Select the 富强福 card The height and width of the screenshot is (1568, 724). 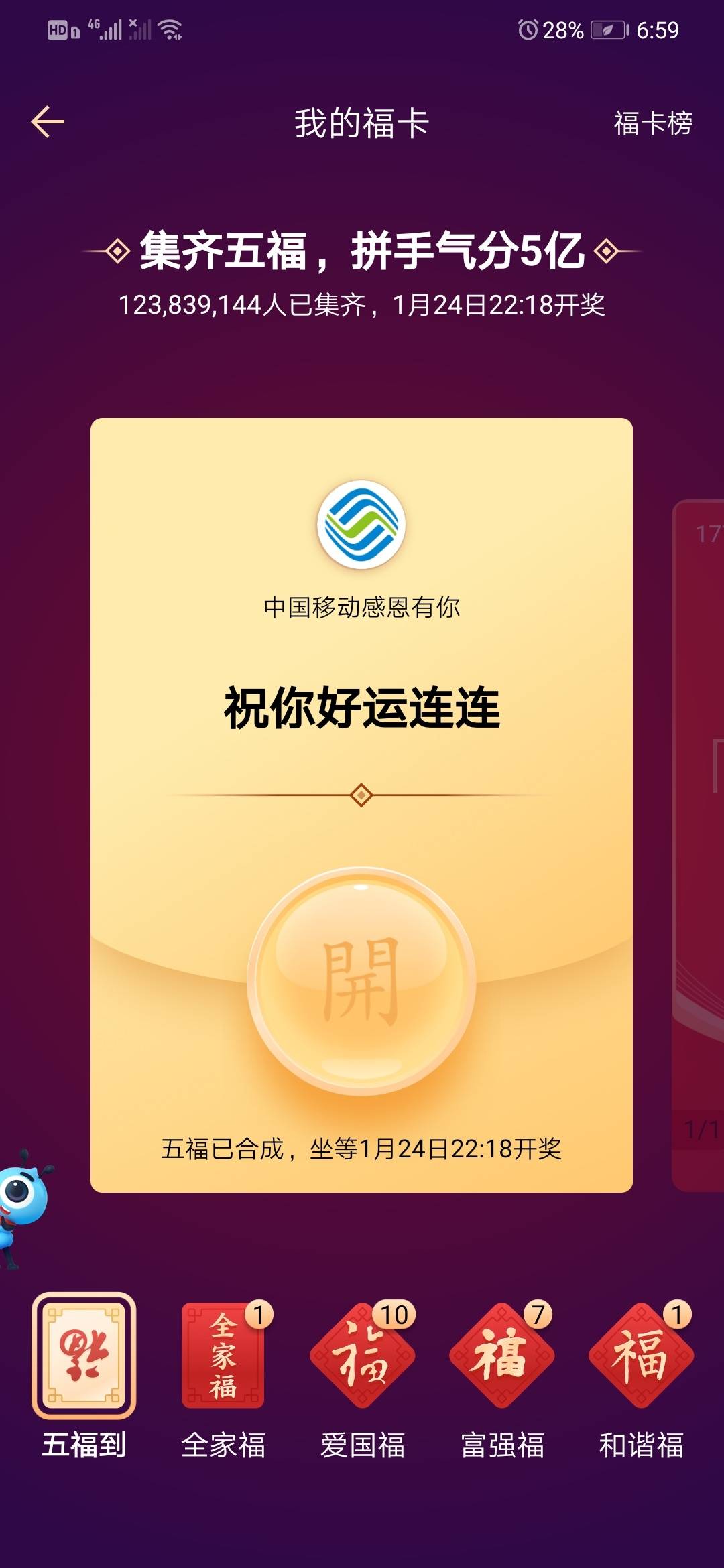point(501,1356)
